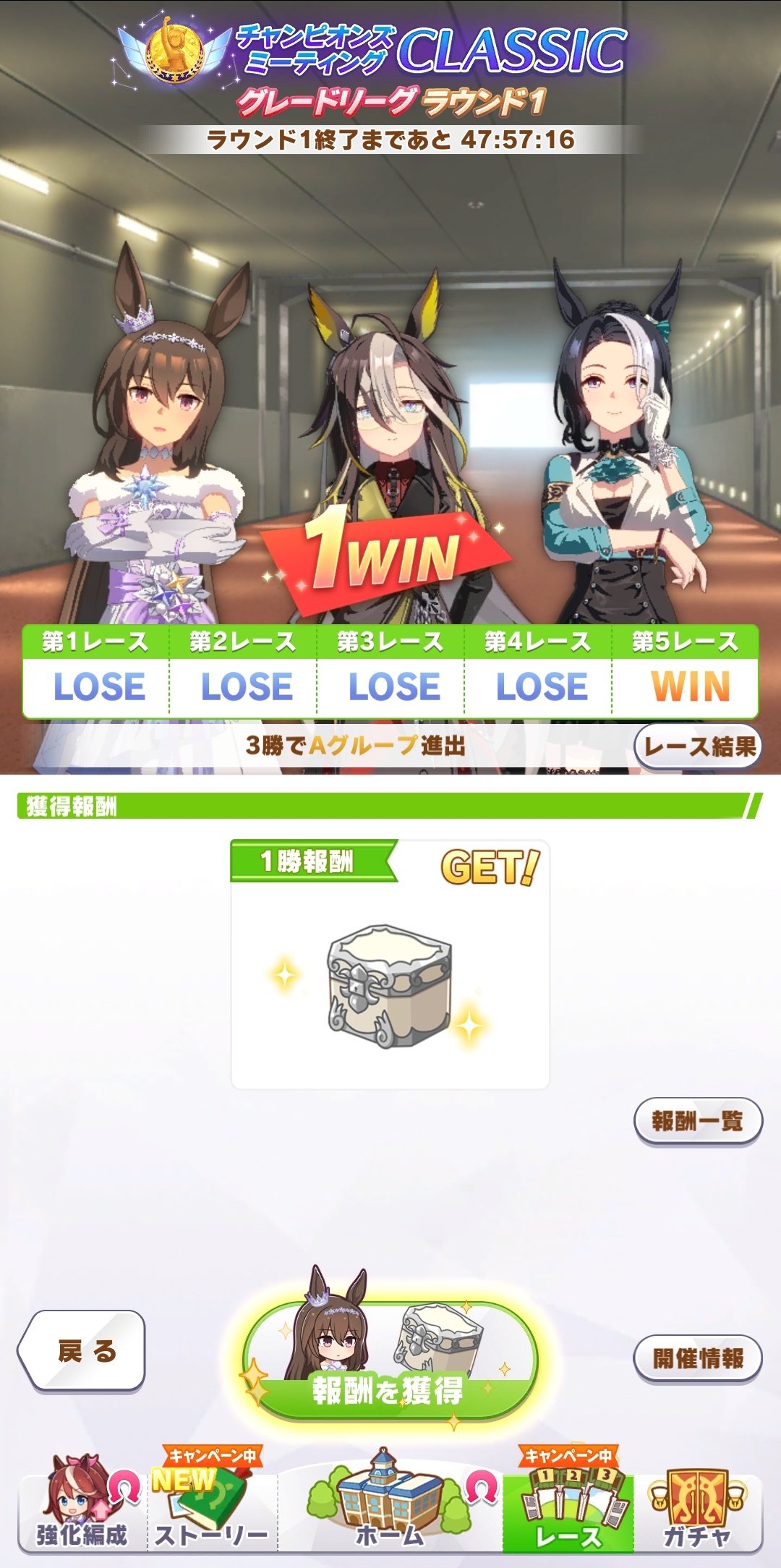The width and height of the screenshot is (781, 1568).
Task: Go back with the 戻る button
Action: (81, 1350)
